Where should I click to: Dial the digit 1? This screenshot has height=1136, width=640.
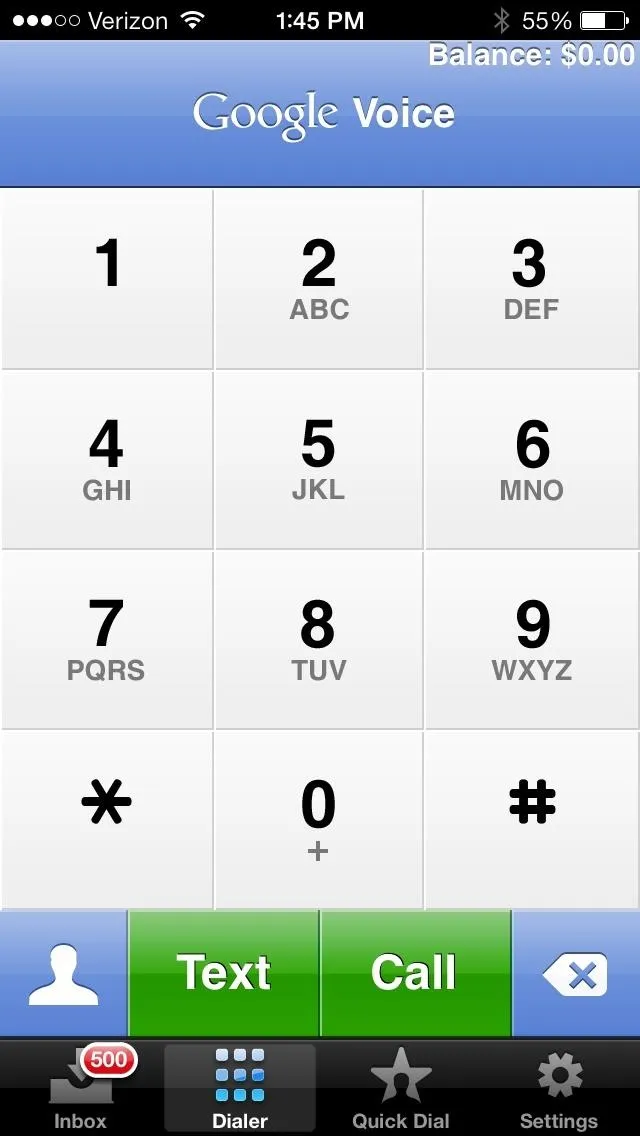(107, 279)
